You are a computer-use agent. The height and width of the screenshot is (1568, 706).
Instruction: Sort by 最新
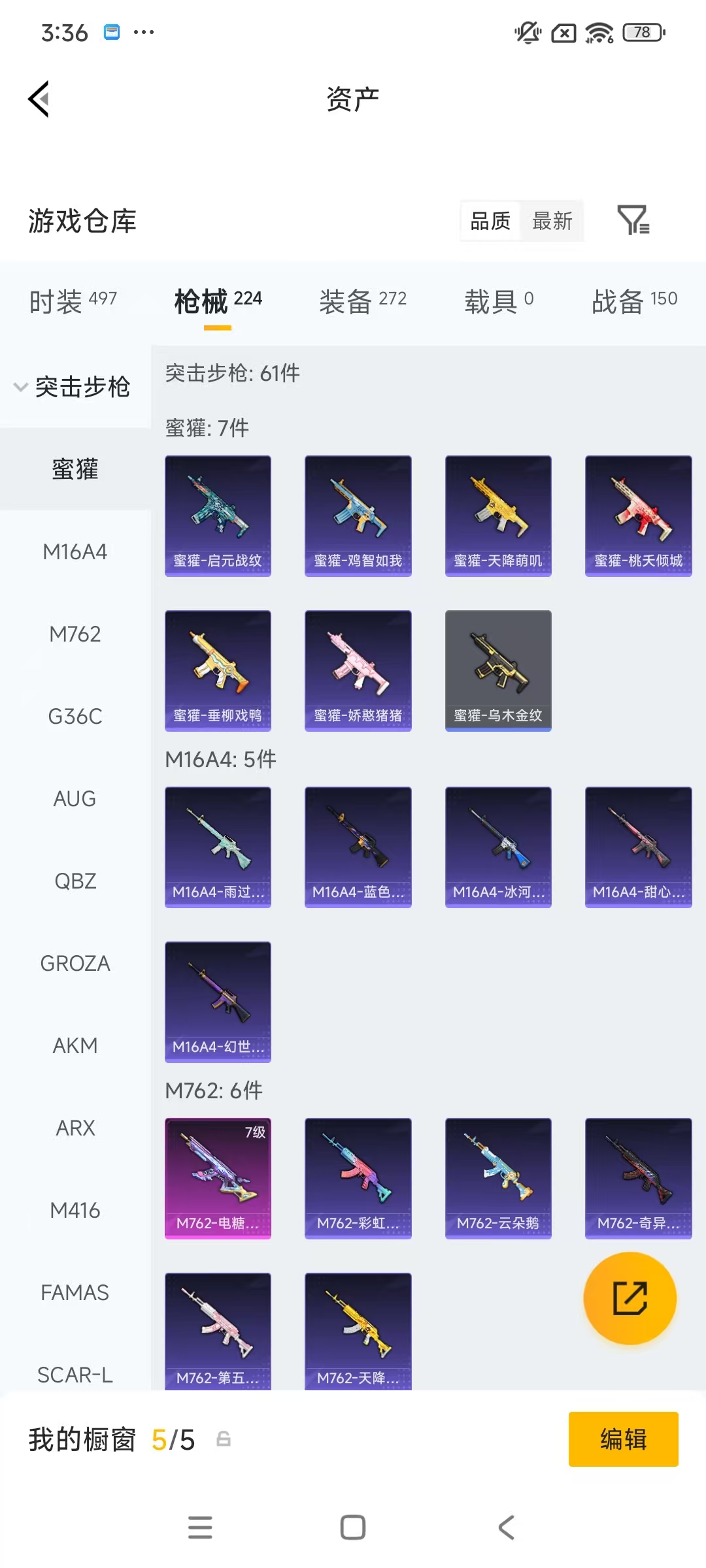pyautogui.click(x=552, y=221)
